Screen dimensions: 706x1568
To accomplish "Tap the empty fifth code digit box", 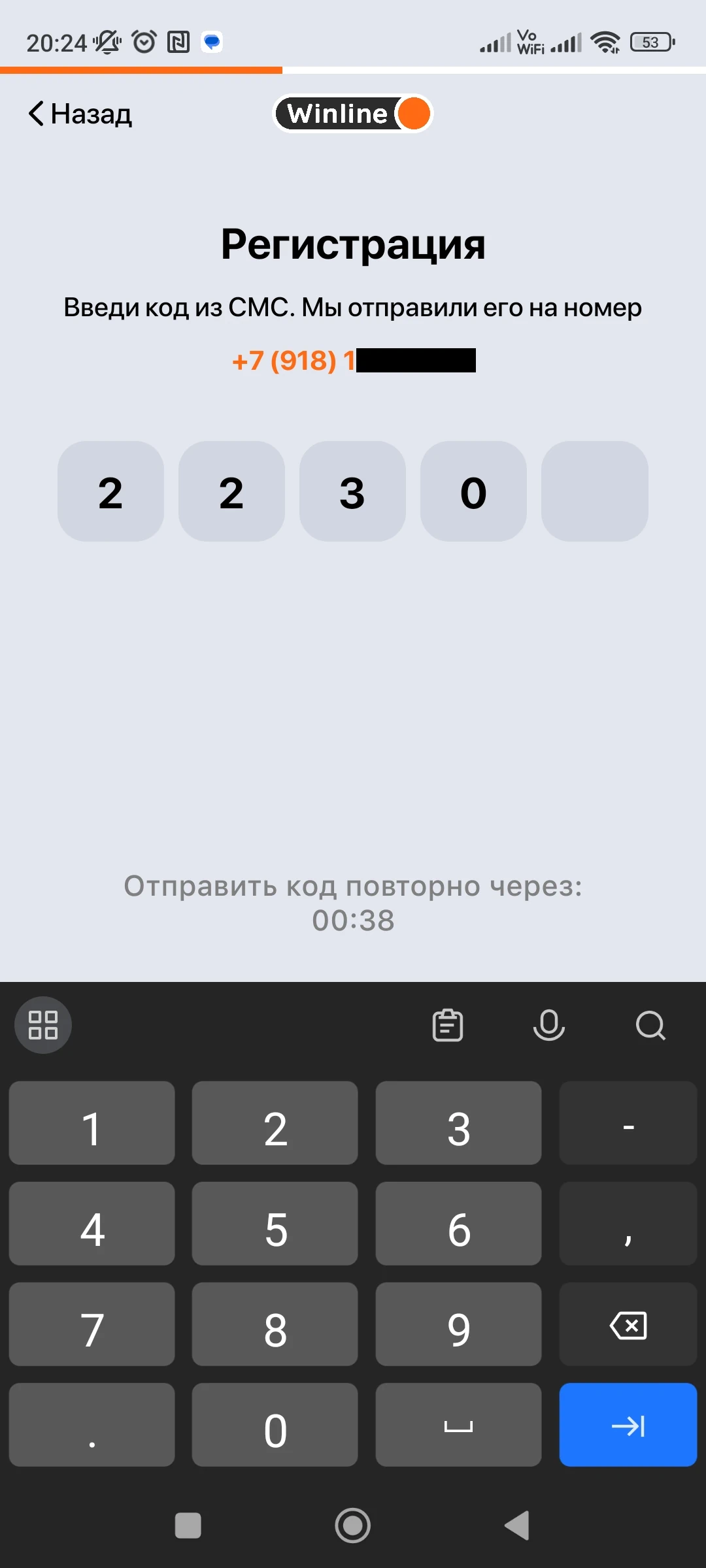I will point(594,491).
